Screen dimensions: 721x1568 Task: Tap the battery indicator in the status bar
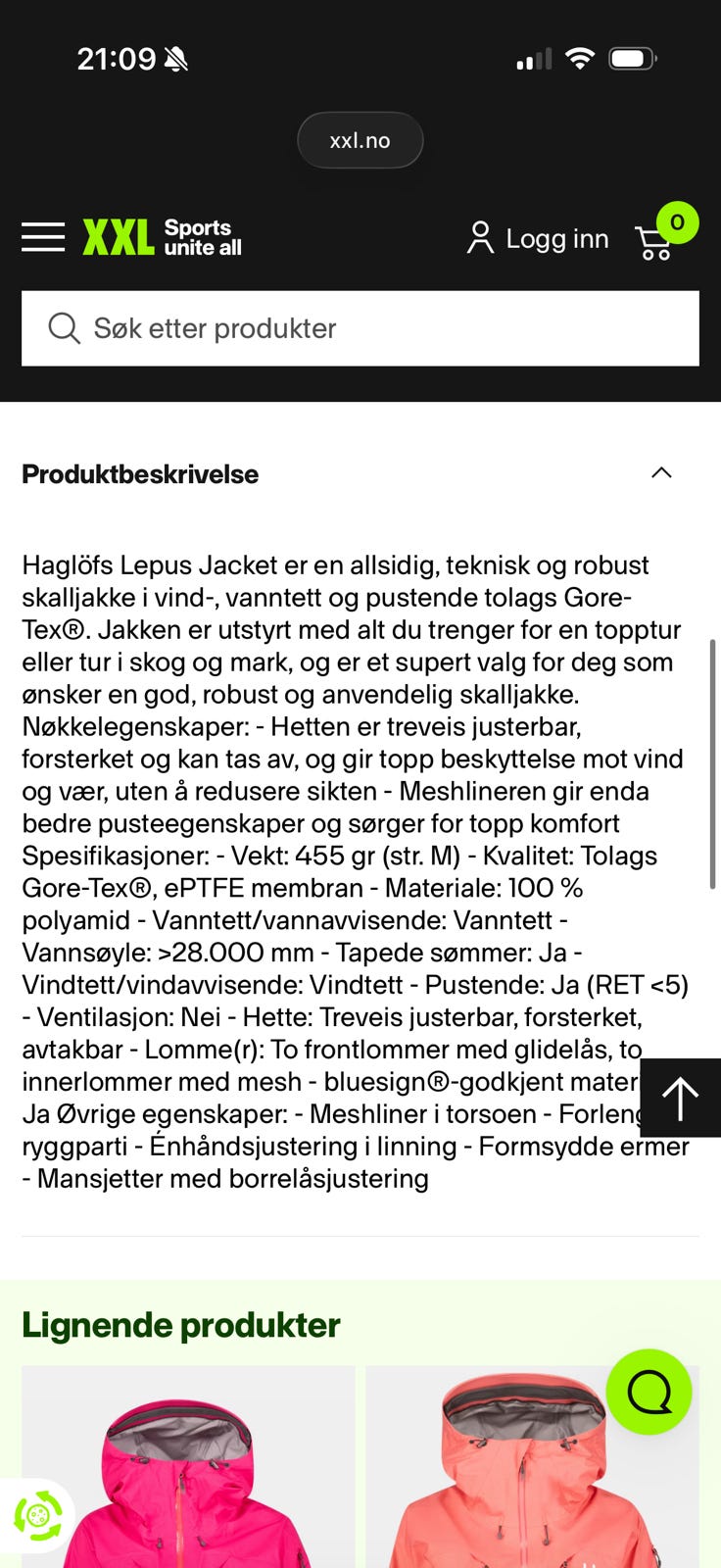633,57
